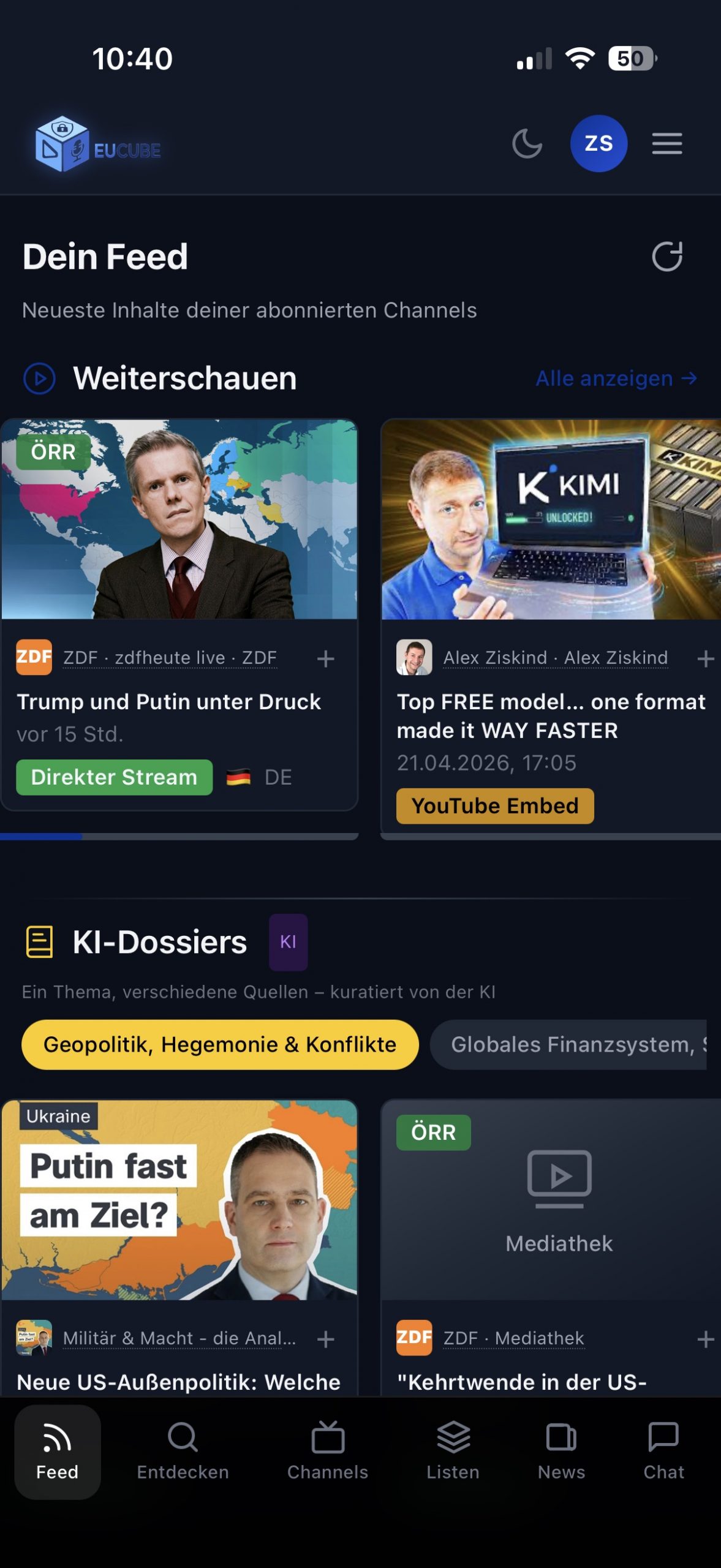The height and width of the screenshot is (1568, 721).
Task: Expand all items with Alle anzeigen
Action: pos(616,379)
